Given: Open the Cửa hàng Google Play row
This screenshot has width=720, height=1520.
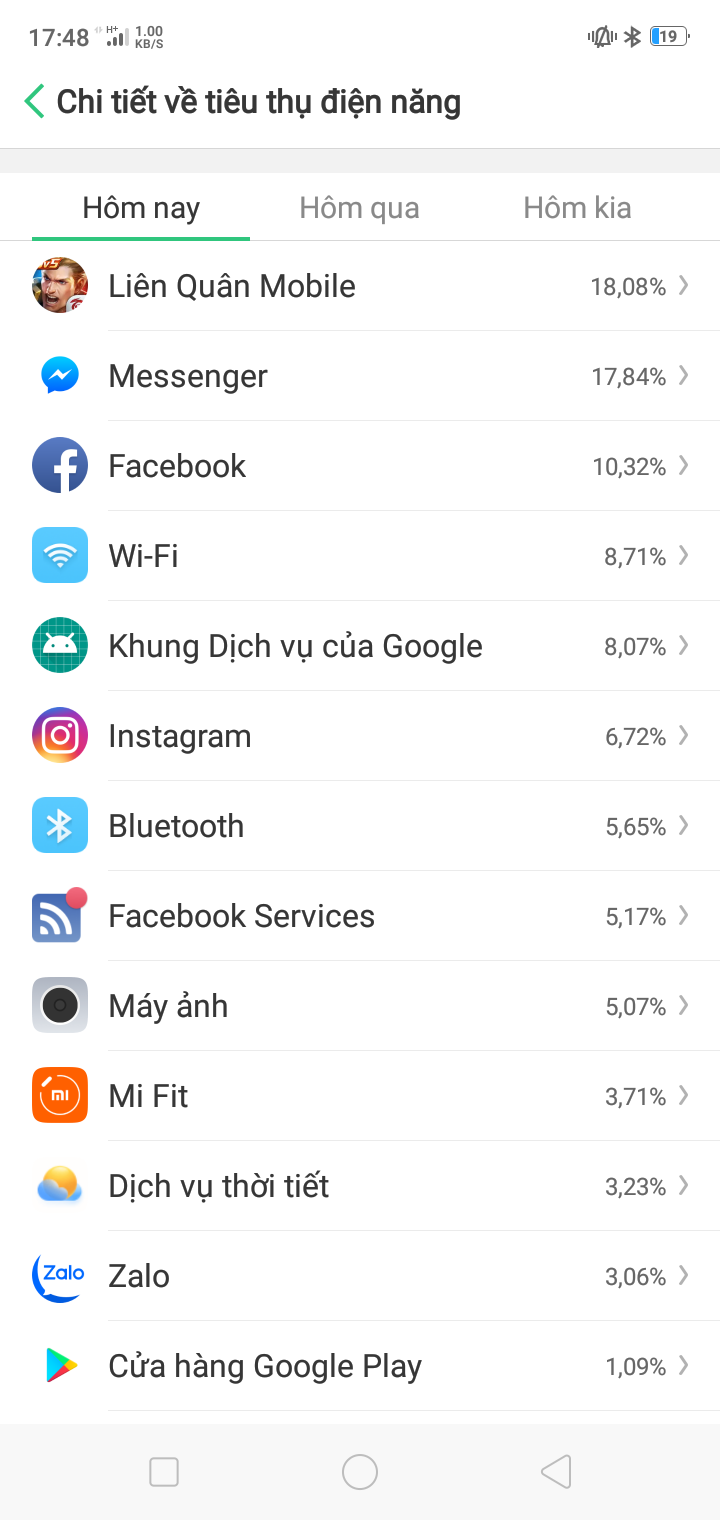Looking at the screenshot, I should [x=360, y=1366].
